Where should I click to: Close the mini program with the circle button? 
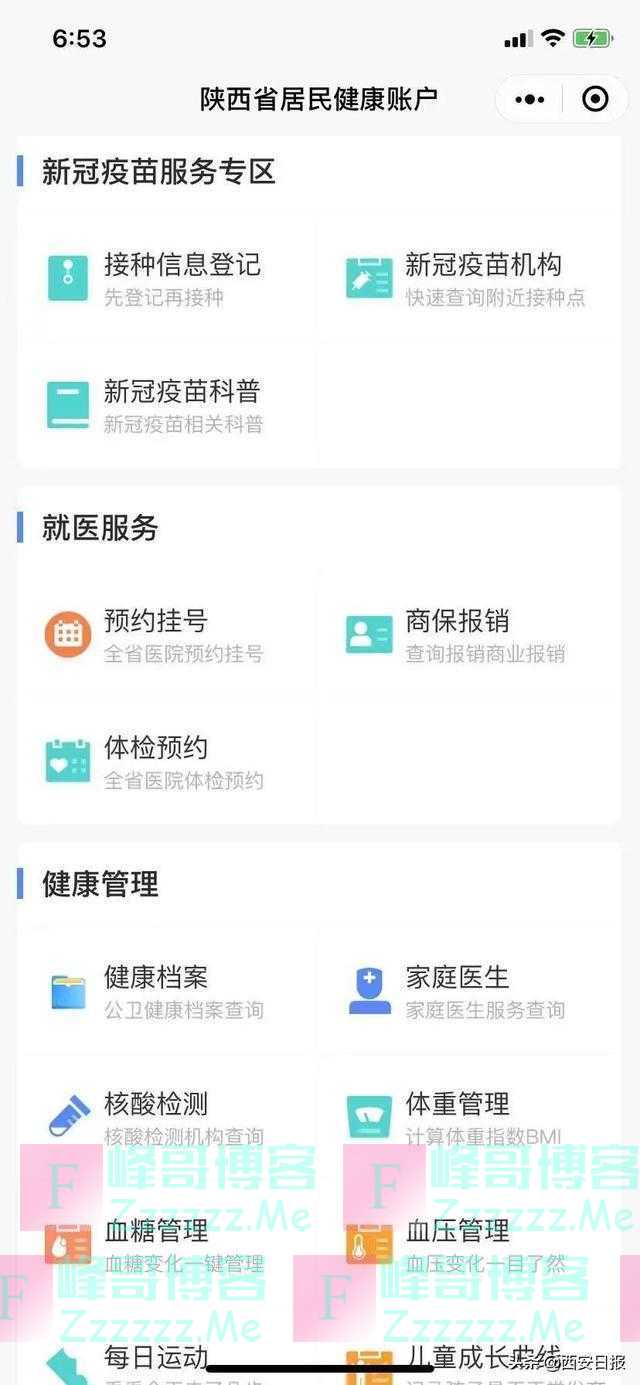[594, 99]
